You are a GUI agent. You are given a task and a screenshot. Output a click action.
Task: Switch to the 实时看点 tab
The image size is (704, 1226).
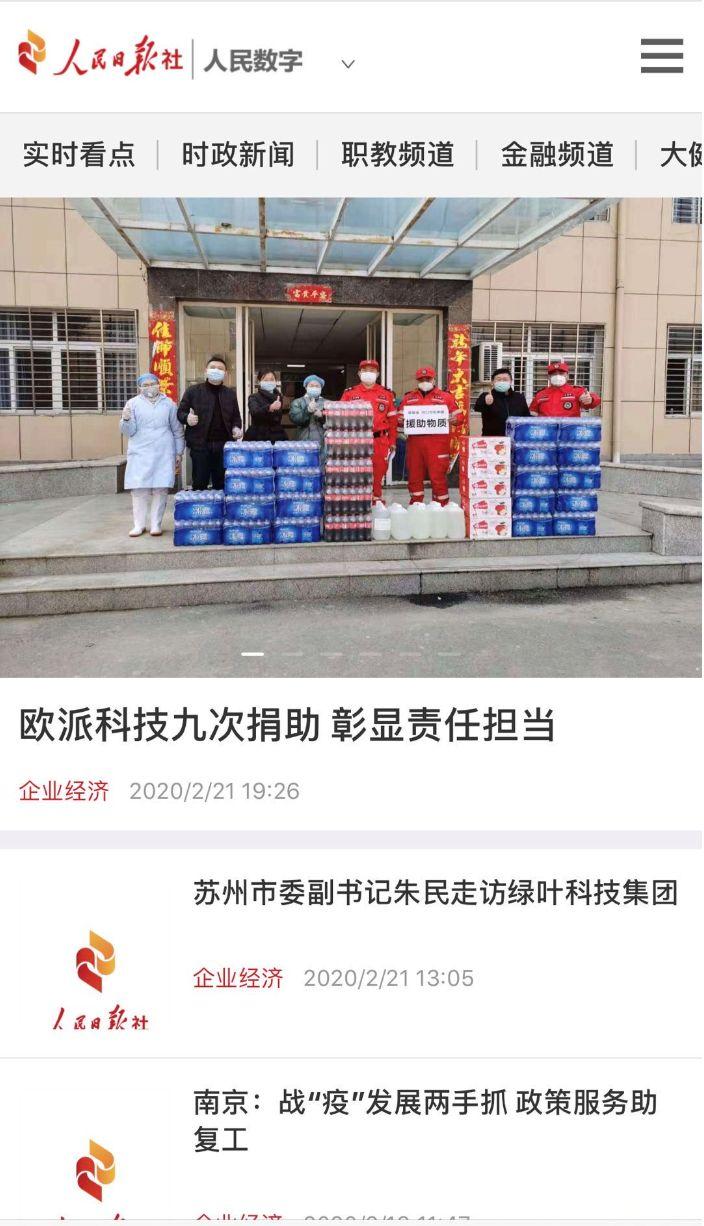click(79, 154)
